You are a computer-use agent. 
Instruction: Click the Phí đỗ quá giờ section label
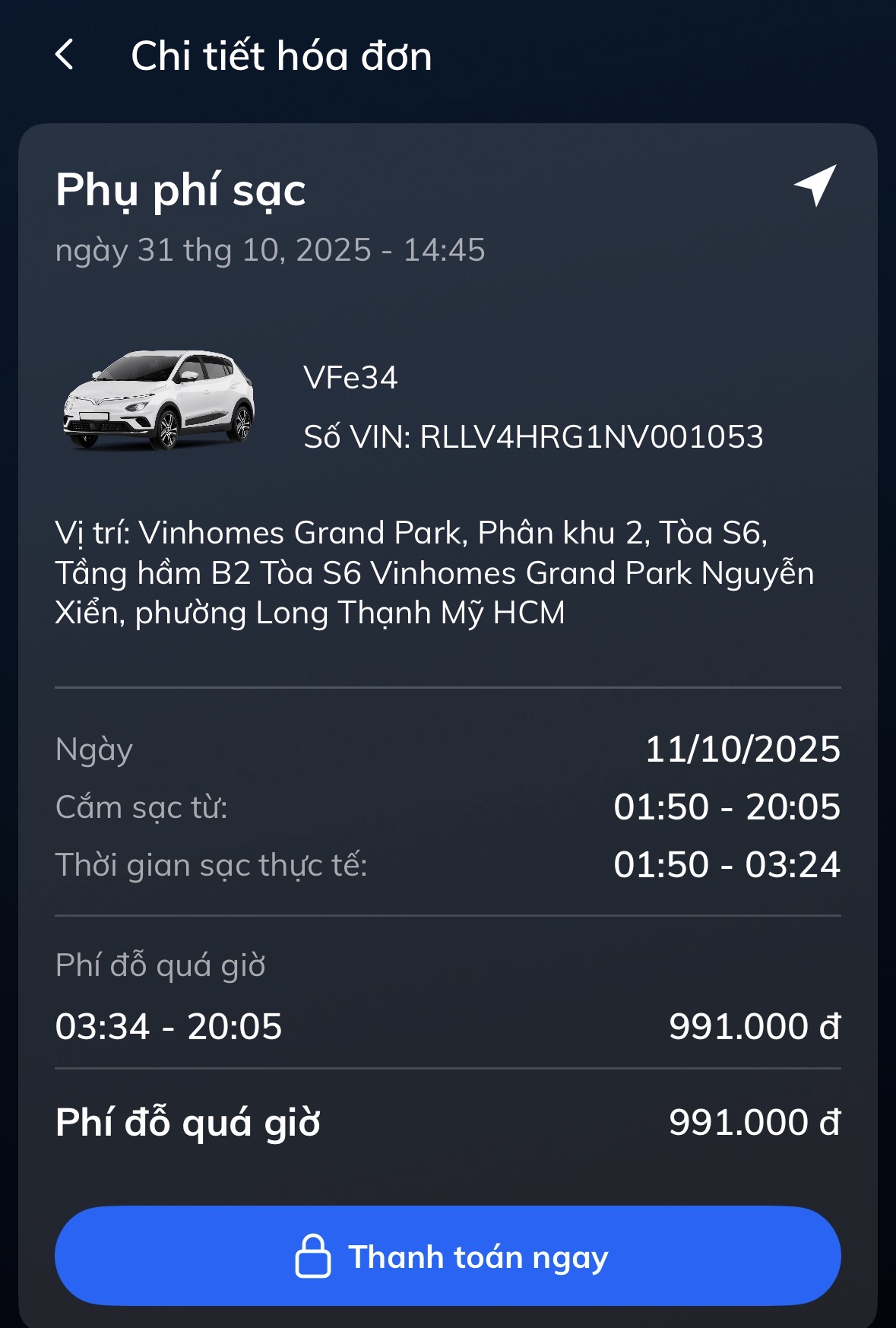pos(159,965)
